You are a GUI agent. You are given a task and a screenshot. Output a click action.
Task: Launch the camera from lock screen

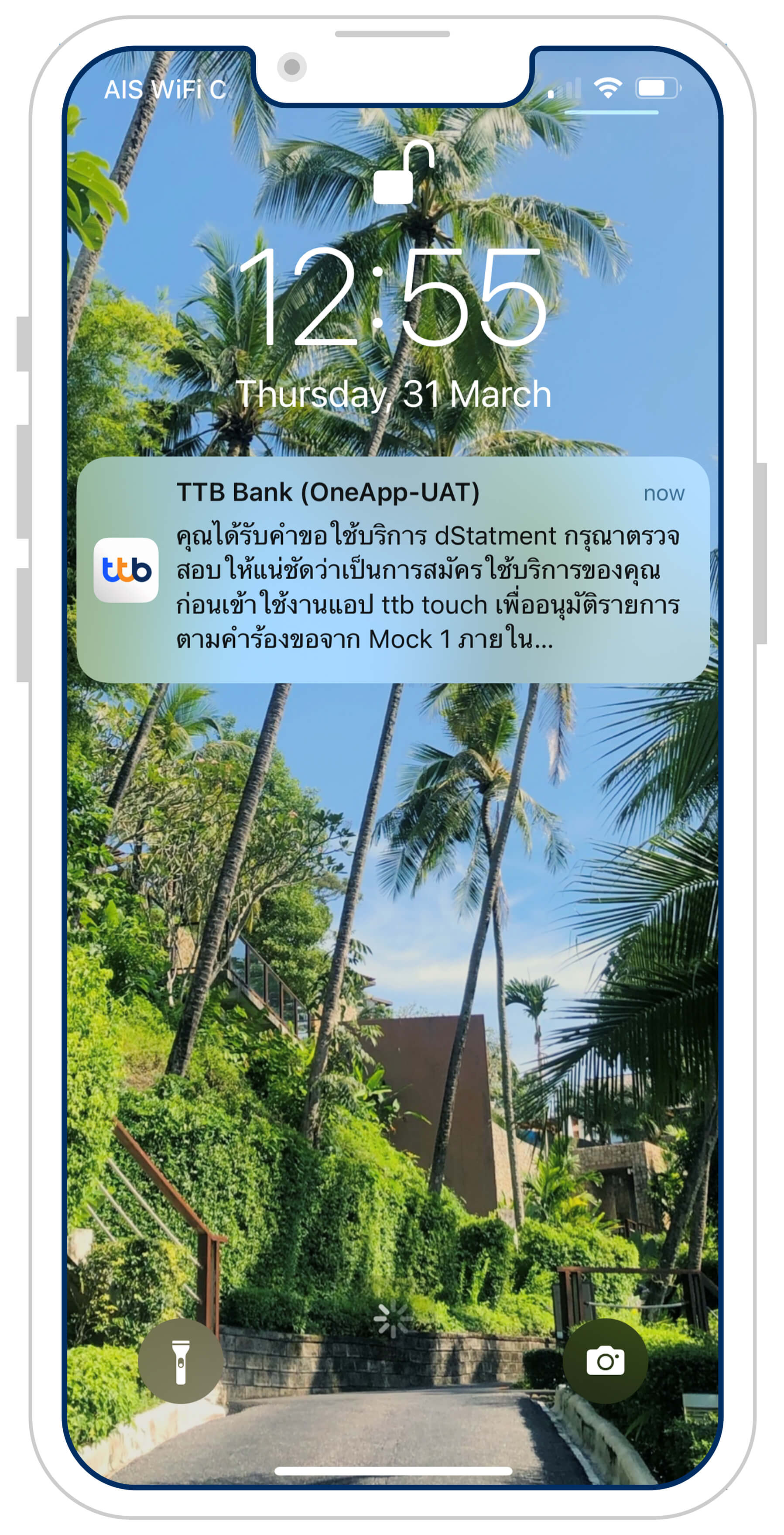[605, 1361]
